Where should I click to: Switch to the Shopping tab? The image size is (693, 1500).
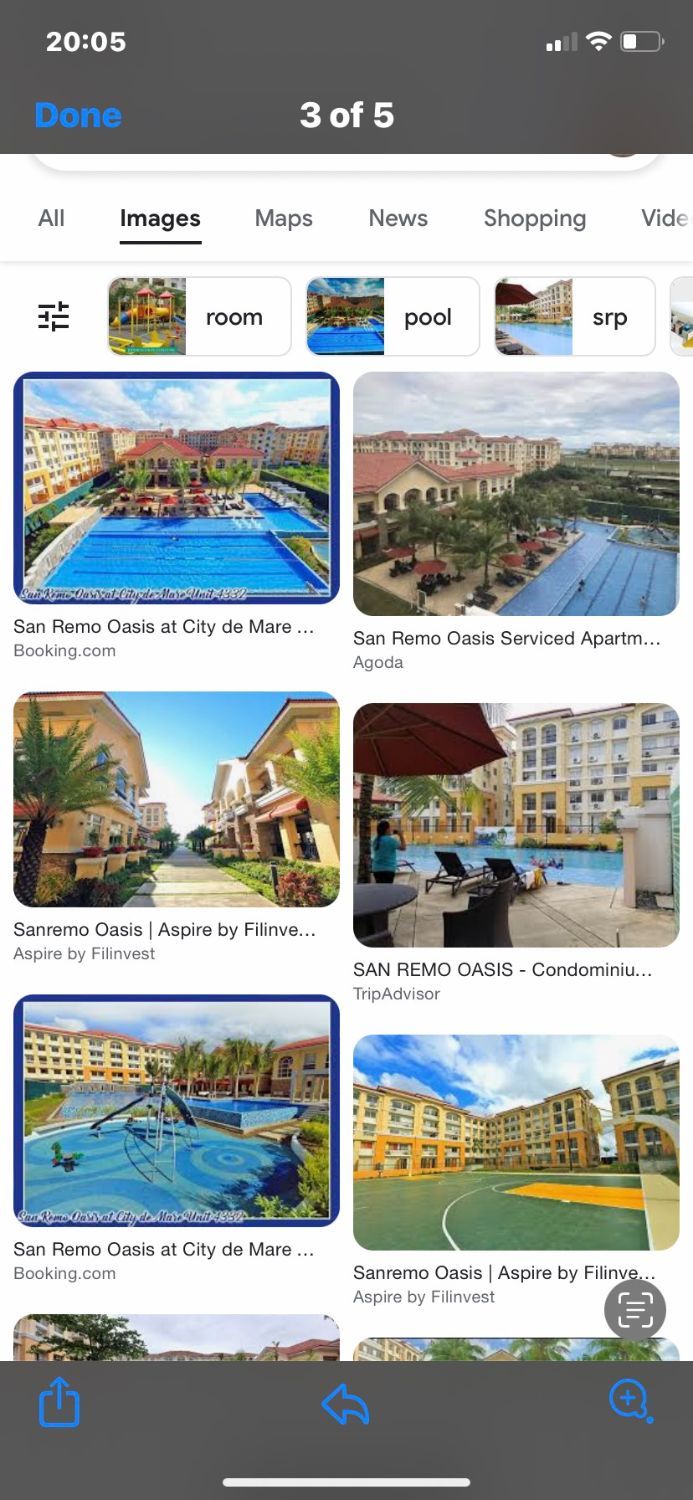pyautogui.click(x=535, y=218)
